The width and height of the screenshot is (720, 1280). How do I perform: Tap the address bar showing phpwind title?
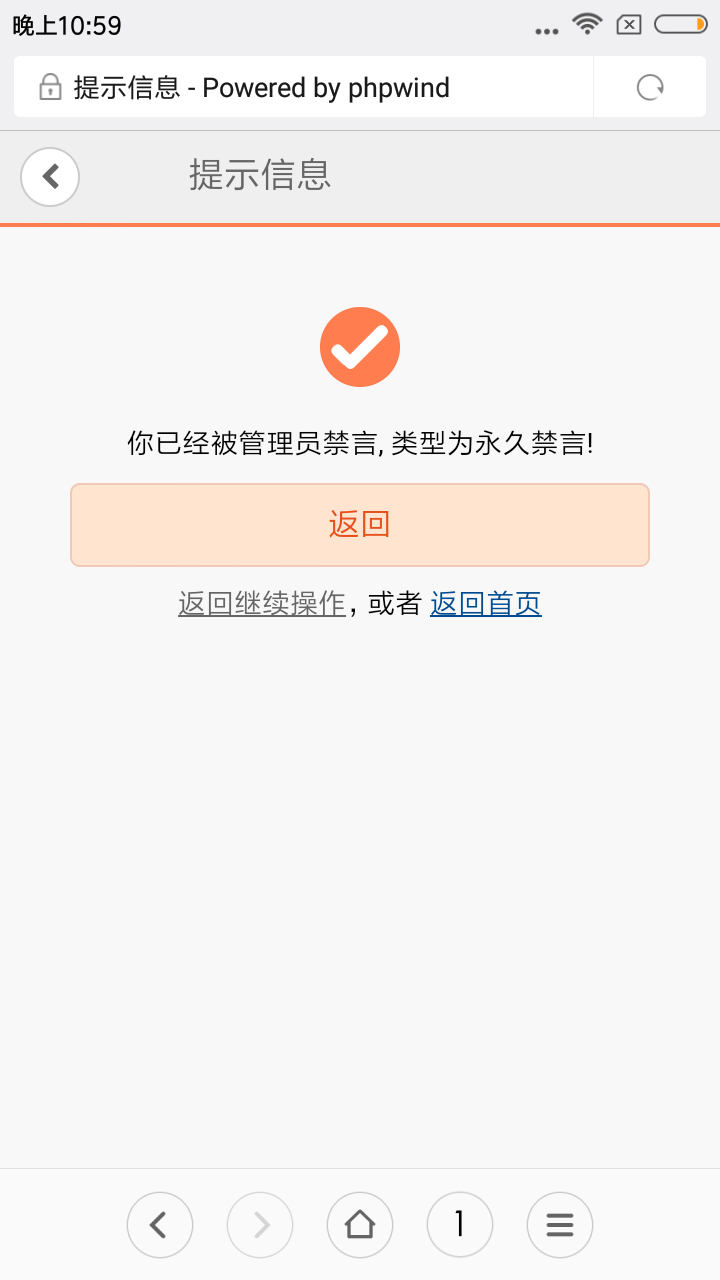[x=304, y=88]
